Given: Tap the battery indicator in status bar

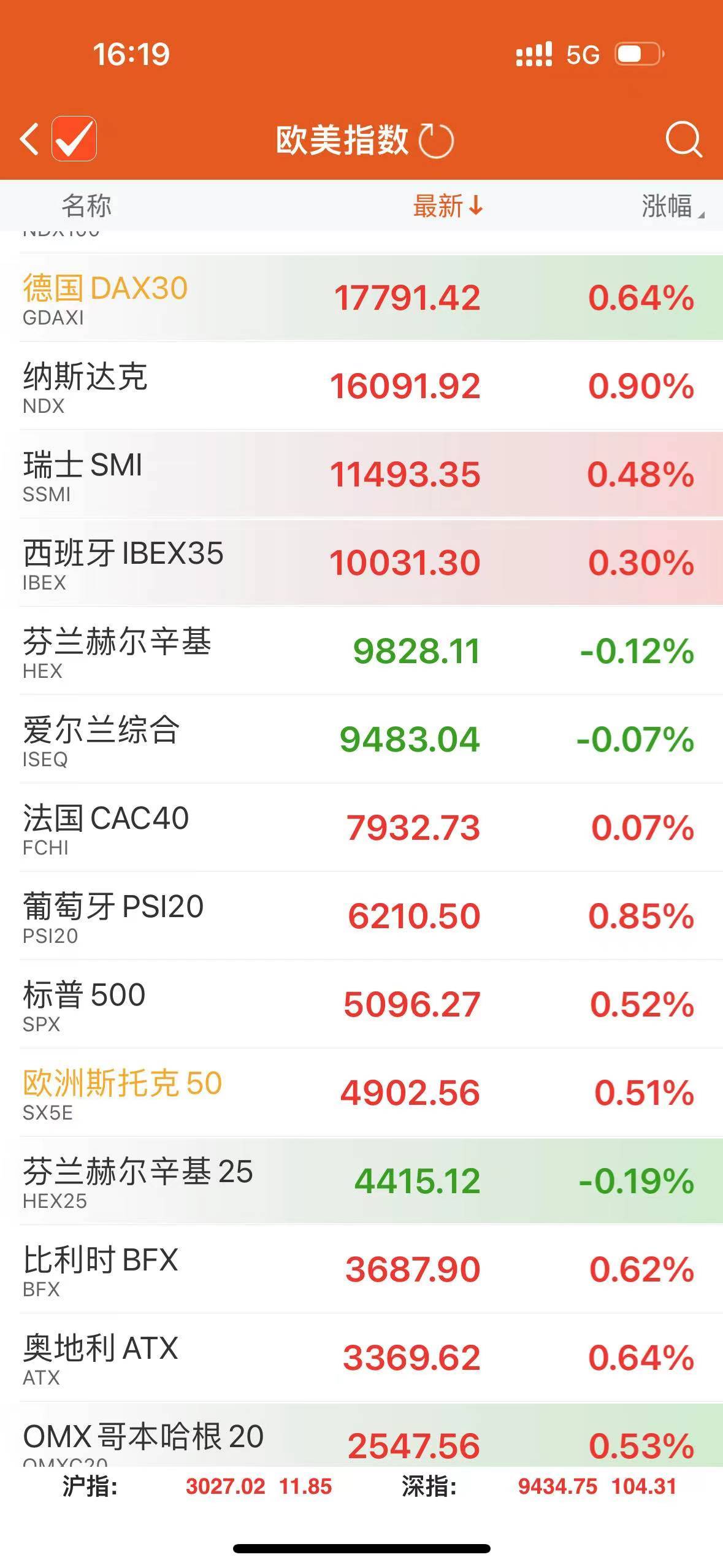Looking at the screenshot, I should pos(638,55).
